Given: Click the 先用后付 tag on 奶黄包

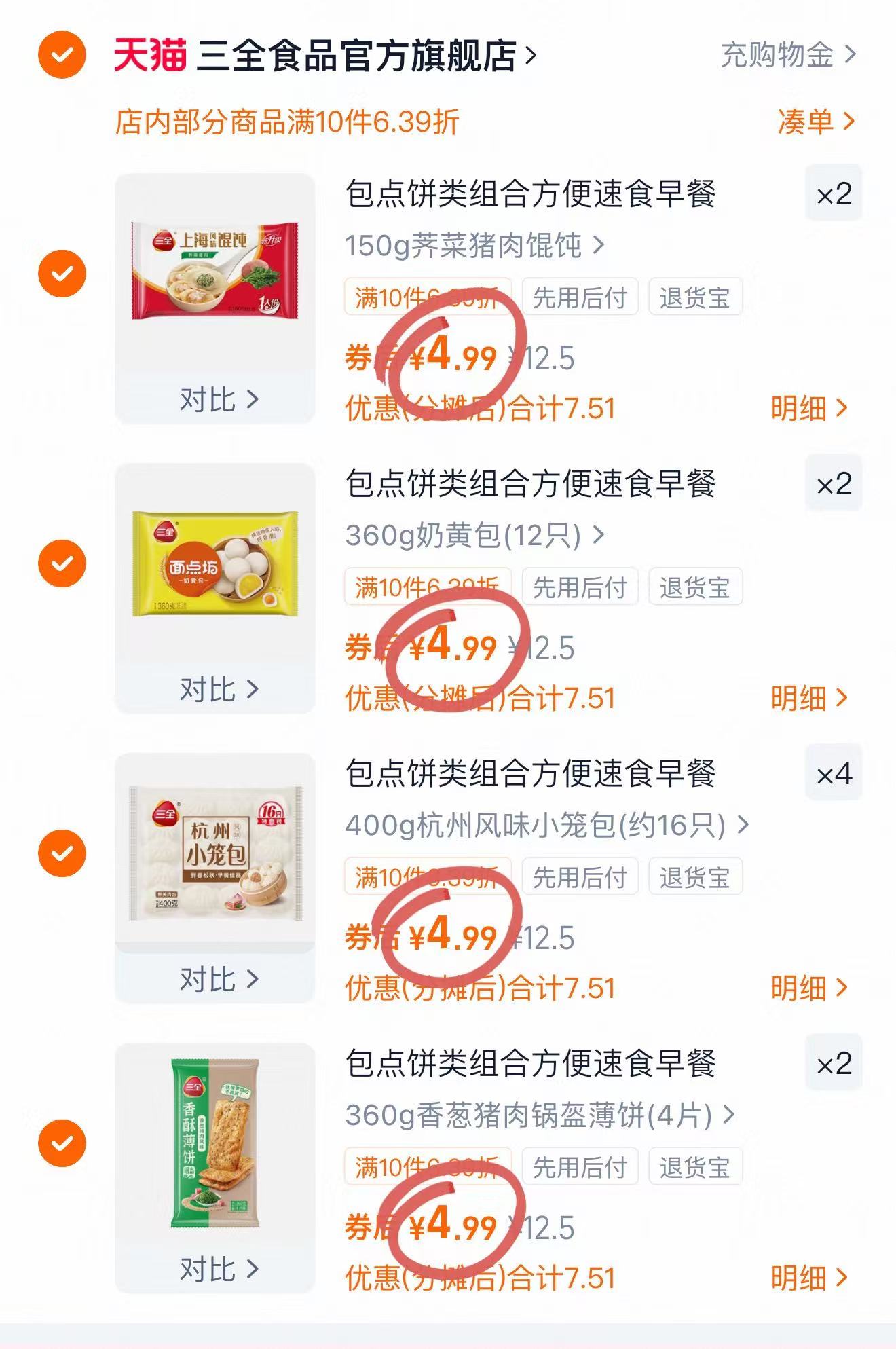Looking at the screenshot, I should tap(580, 588).
